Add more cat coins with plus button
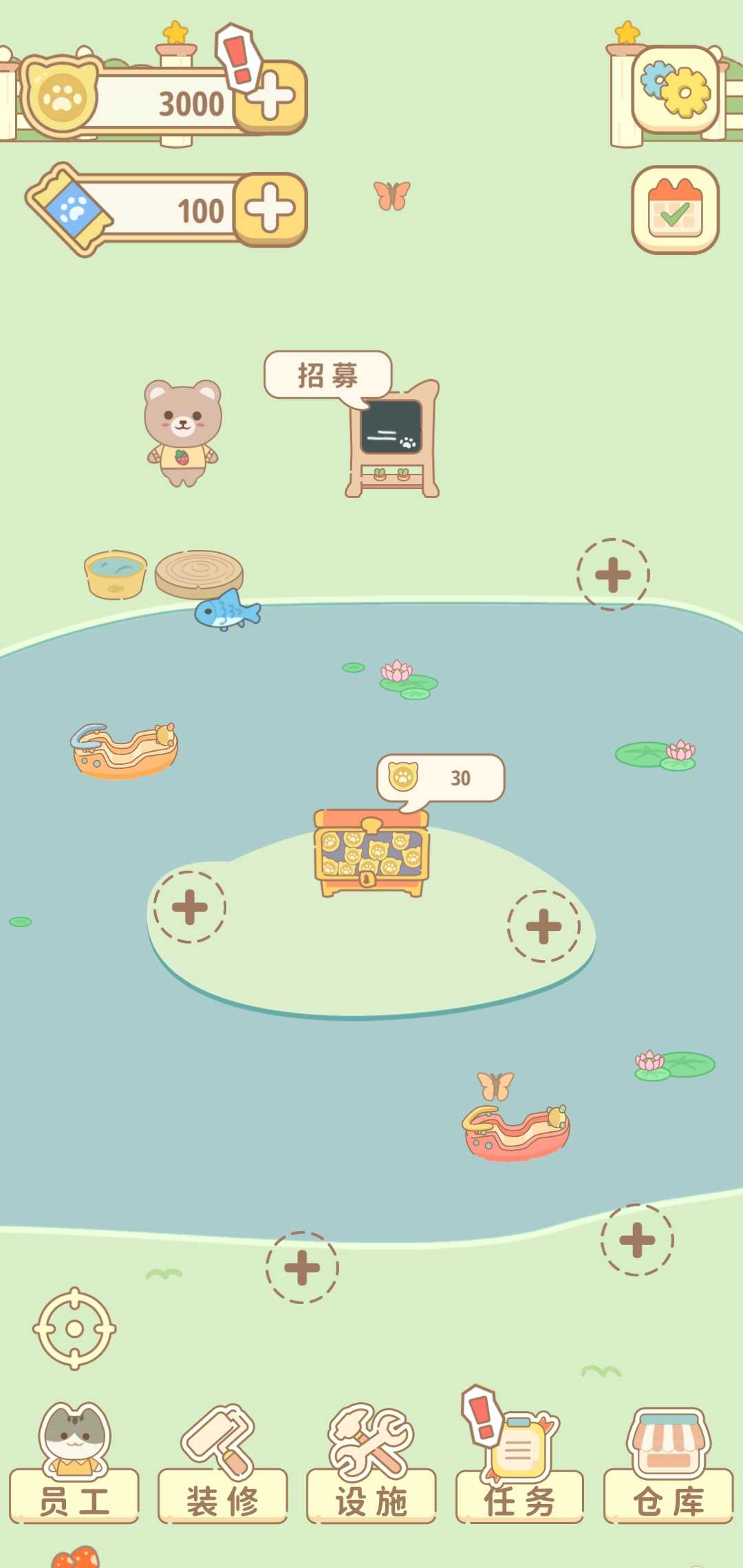Screen dimensions: 743x1568 click(272, 98)
